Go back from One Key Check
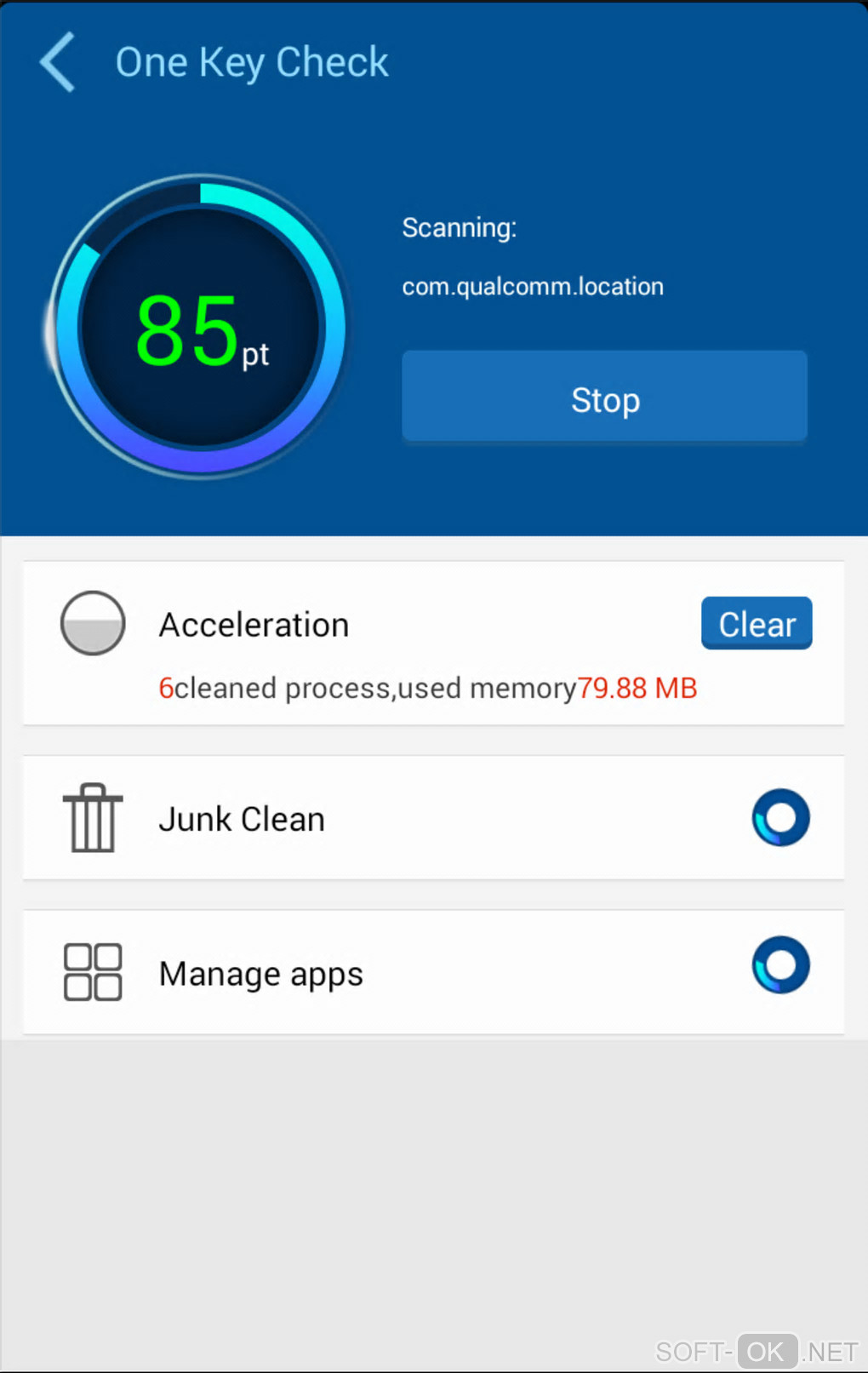 [58, 62]
